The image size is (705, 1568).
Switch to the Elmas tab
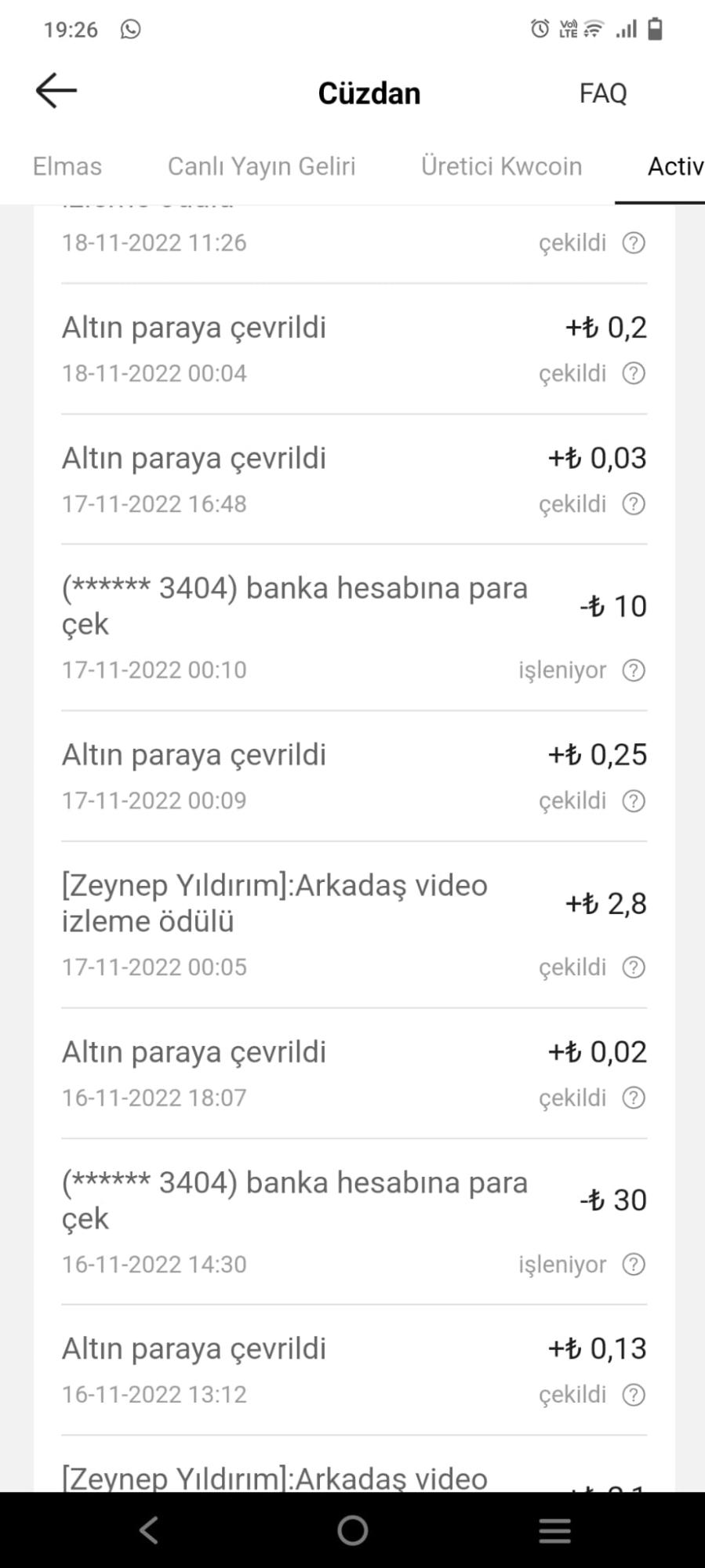(x=67, y=166)
